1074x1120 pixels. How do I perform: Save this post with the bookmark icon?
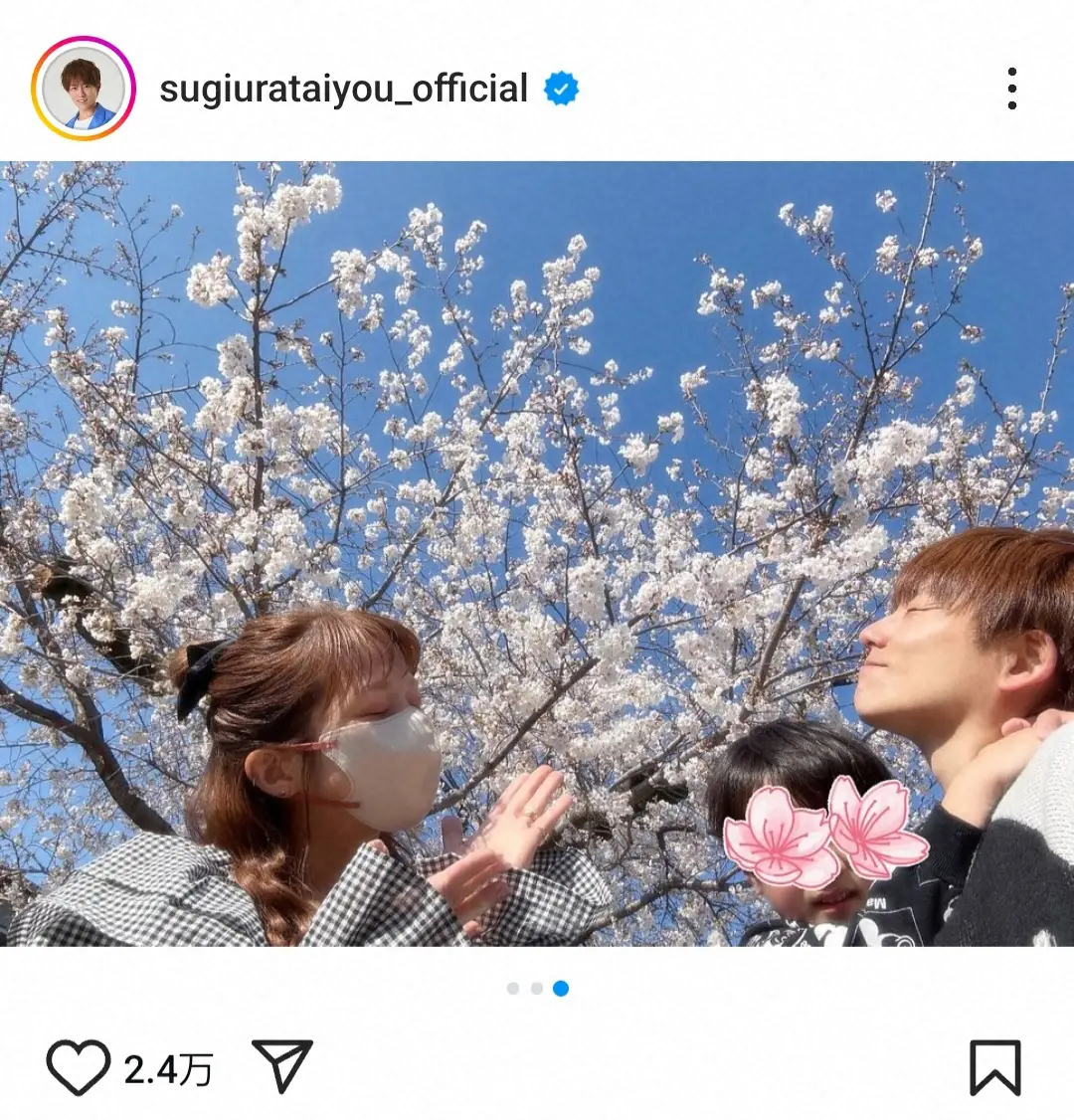click(994, 1067)
